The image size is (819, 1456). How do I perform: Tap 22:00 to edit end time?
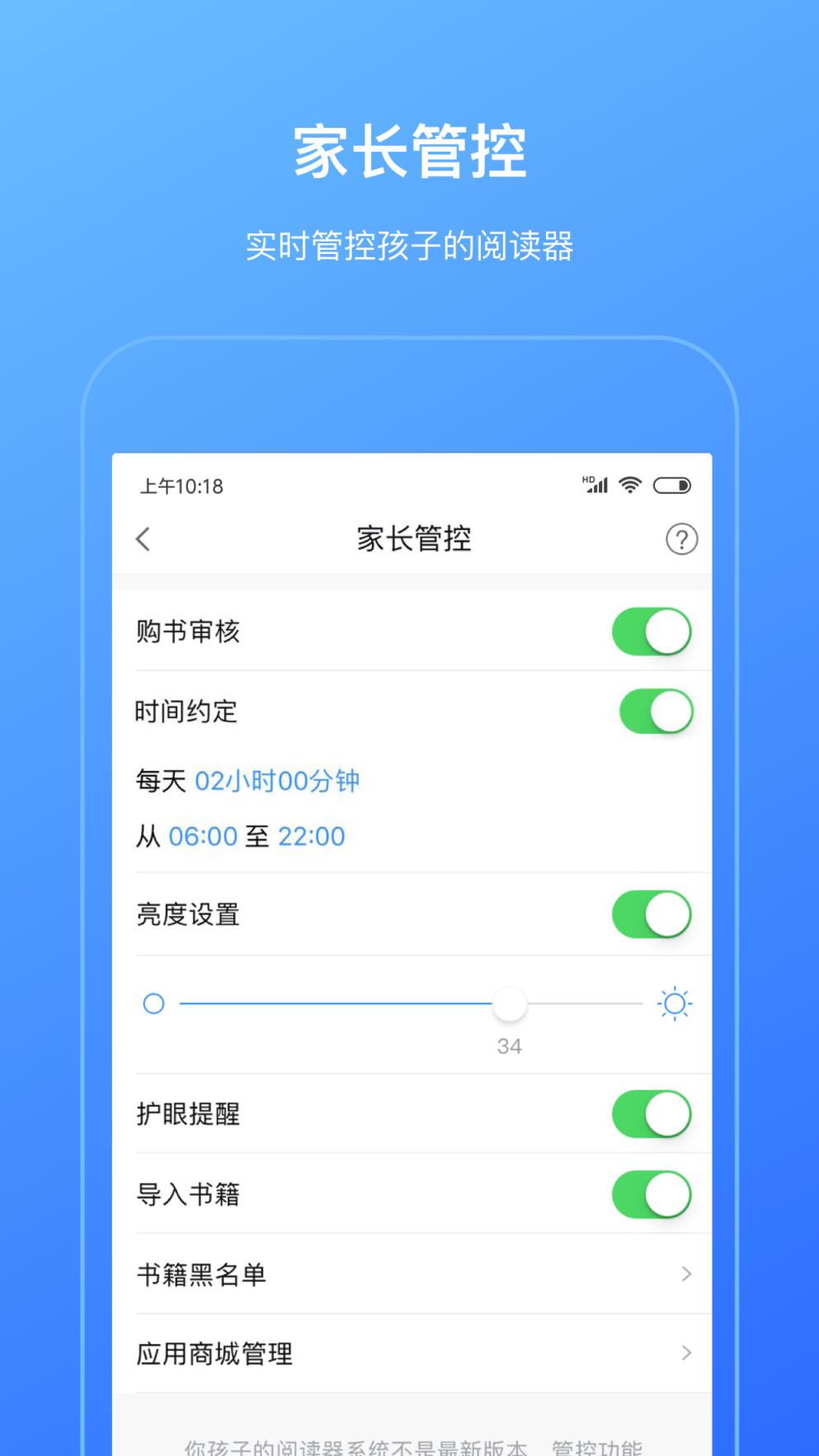(313, 836)
